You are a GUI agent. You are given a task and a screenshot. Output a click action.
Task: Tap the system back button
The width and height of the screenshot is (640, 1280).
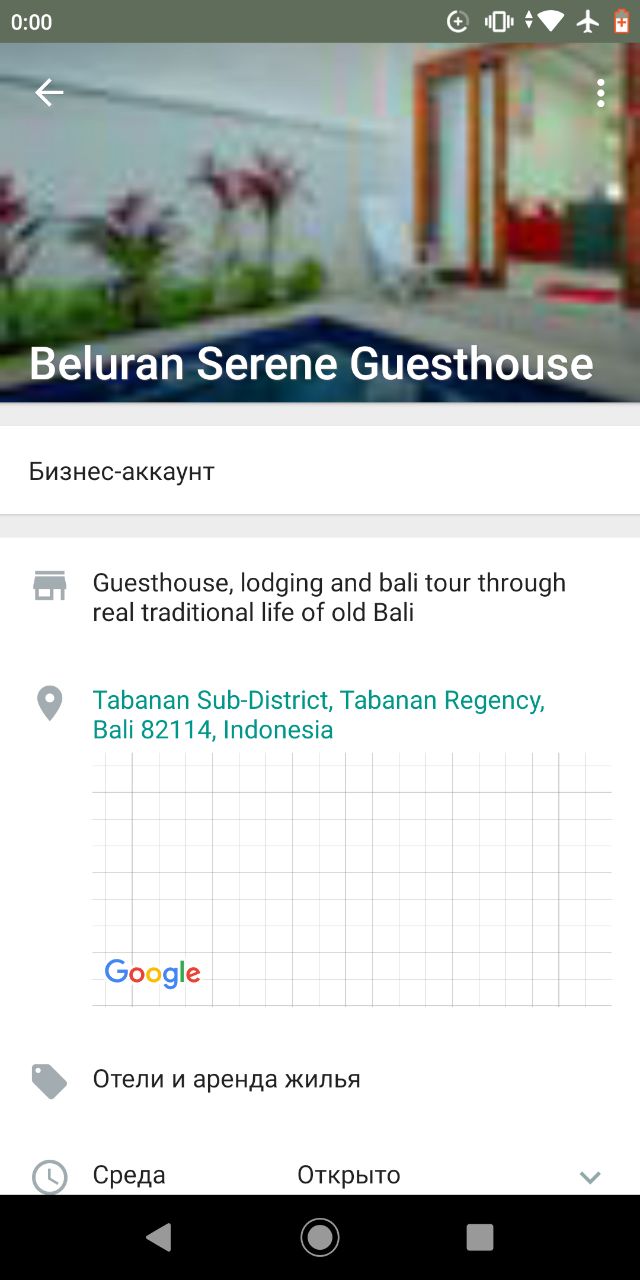[x=159, y=1237]
